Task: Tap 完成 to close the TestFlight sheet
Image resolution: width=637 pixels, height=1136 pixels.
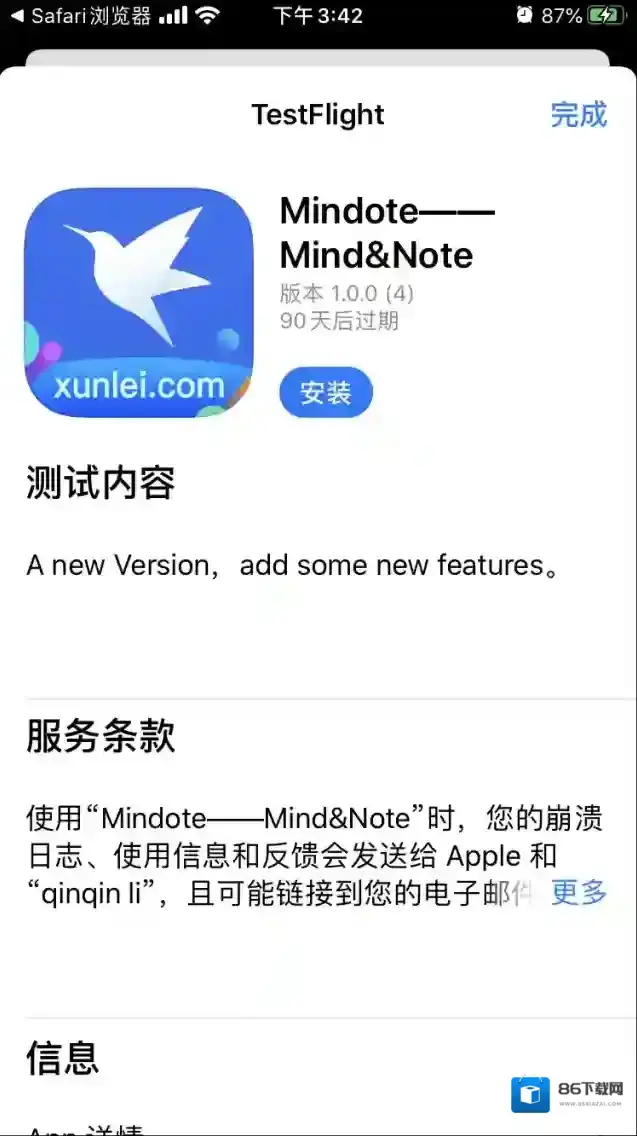Action: [578, 115]
